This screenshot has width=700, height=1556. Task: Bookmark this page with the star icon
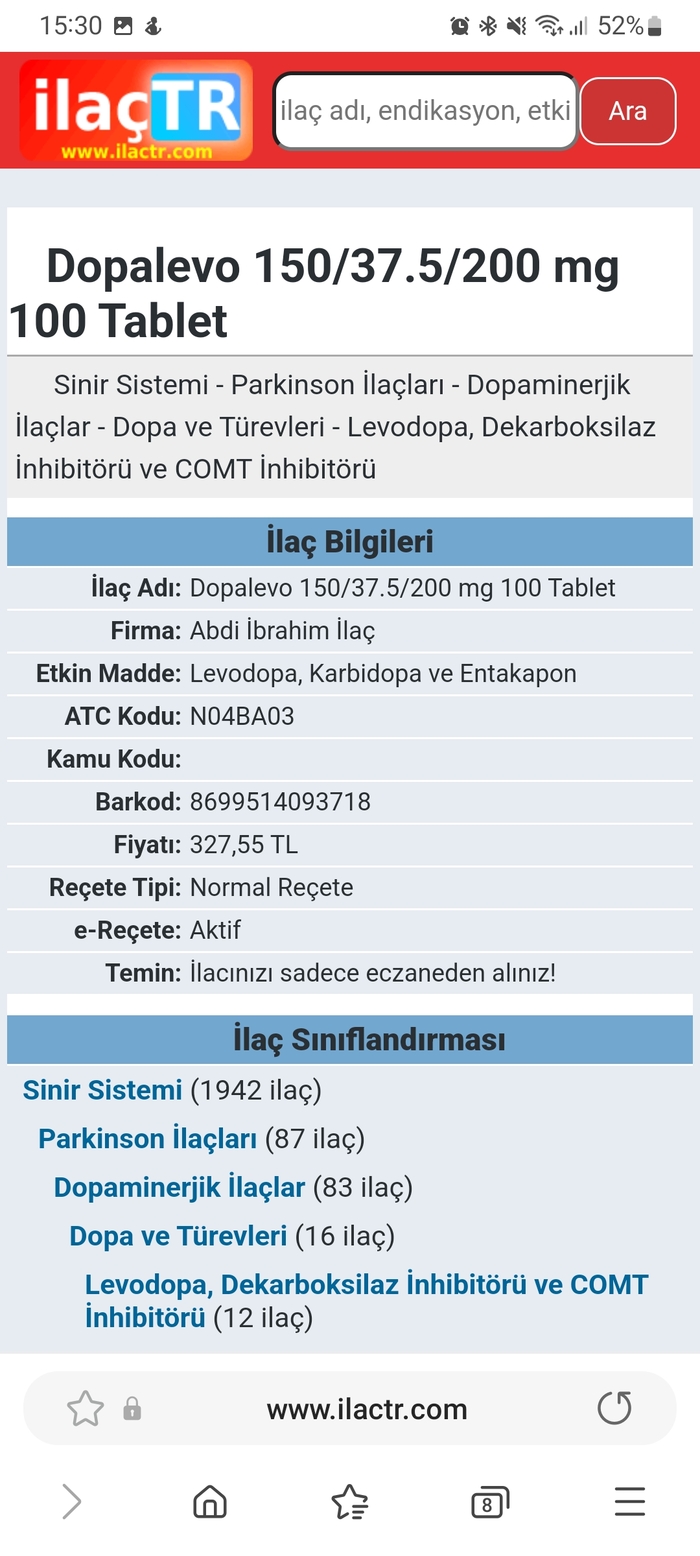pos(85,1409)
